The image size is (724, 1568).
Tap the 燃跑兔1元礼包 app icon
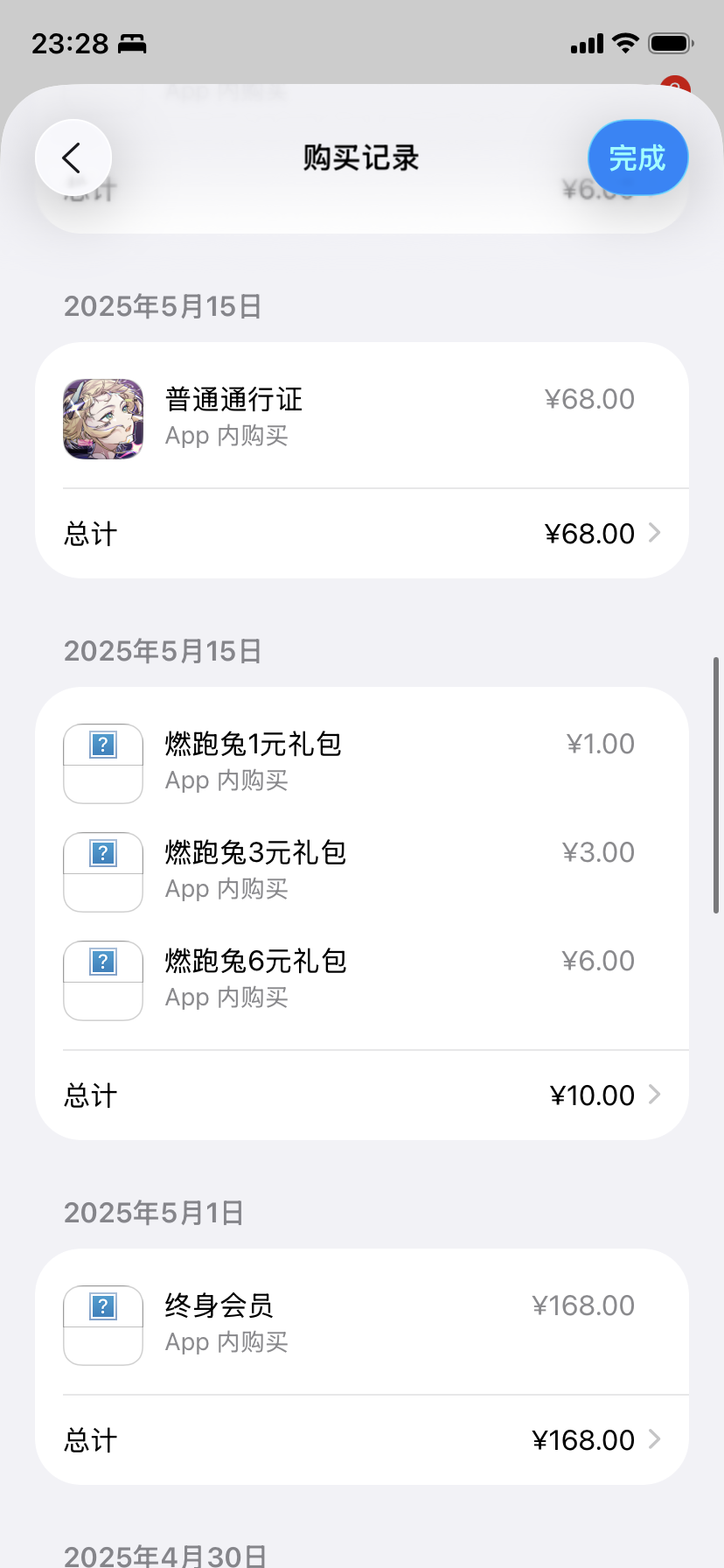(102, 763)
